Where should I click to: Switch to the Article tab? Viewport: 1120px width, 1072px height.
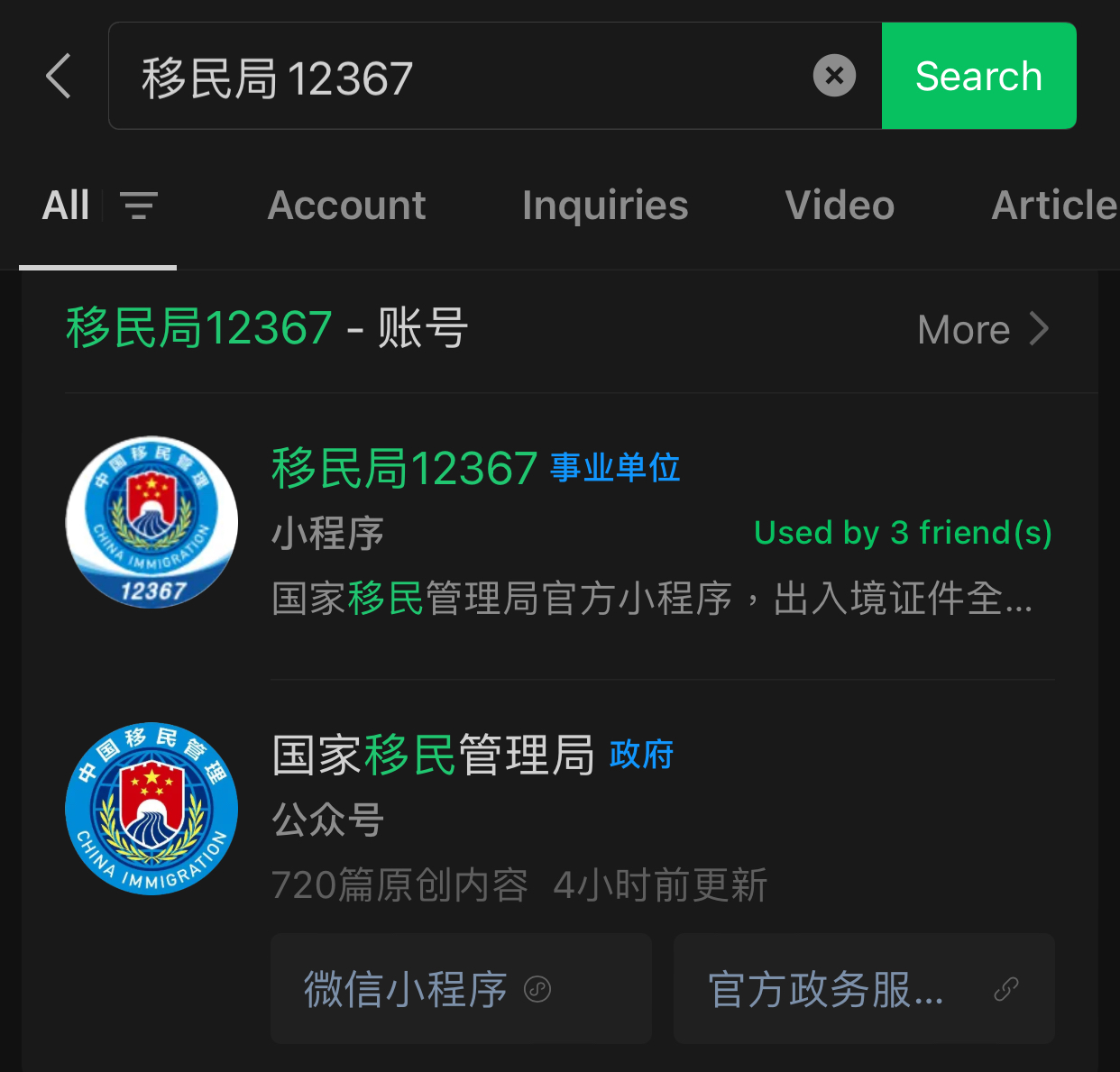pos(1053,206)
